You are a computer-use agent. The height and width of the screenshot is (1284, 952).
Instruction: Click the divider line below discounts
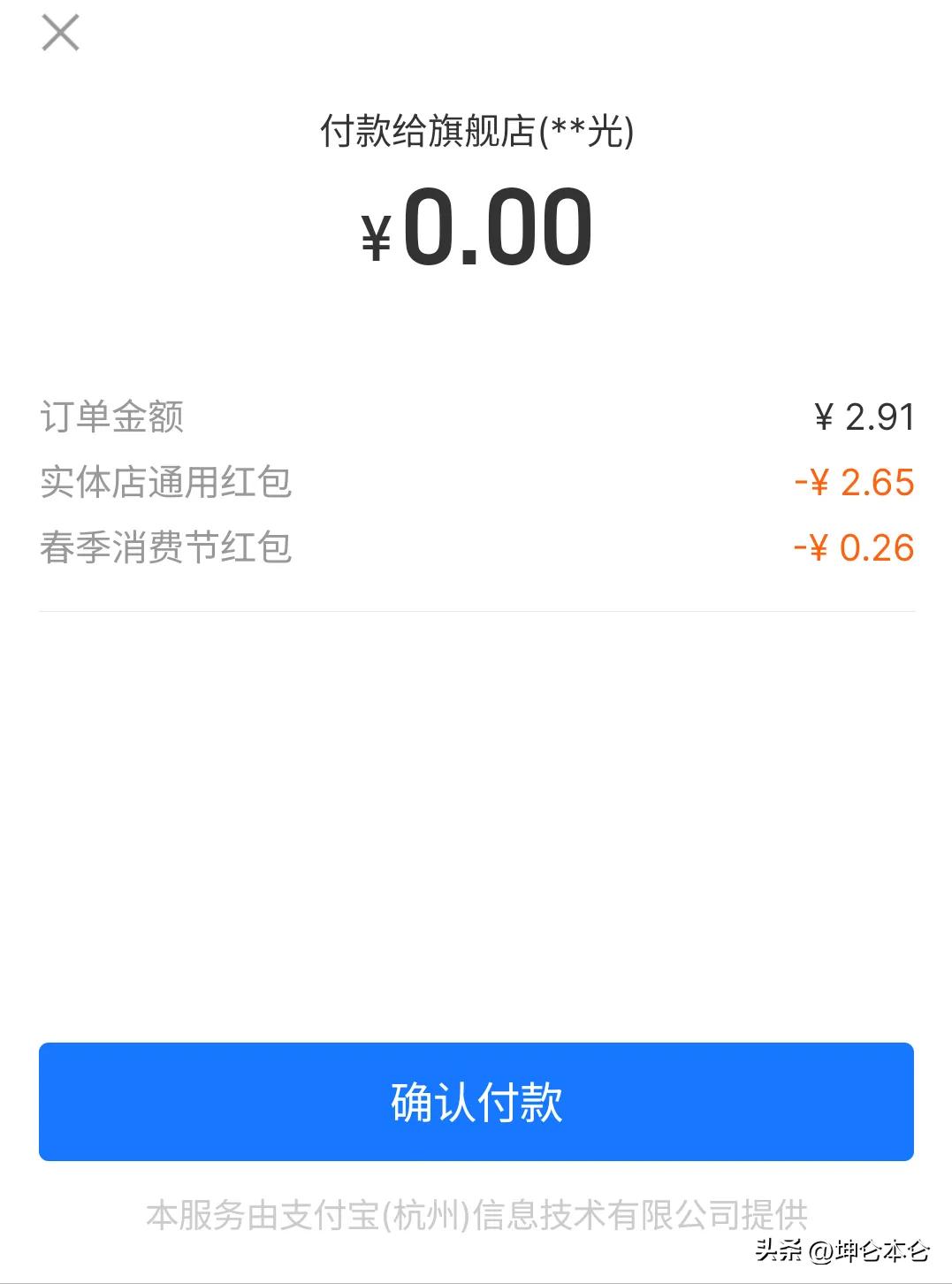[x=476, y=608]
